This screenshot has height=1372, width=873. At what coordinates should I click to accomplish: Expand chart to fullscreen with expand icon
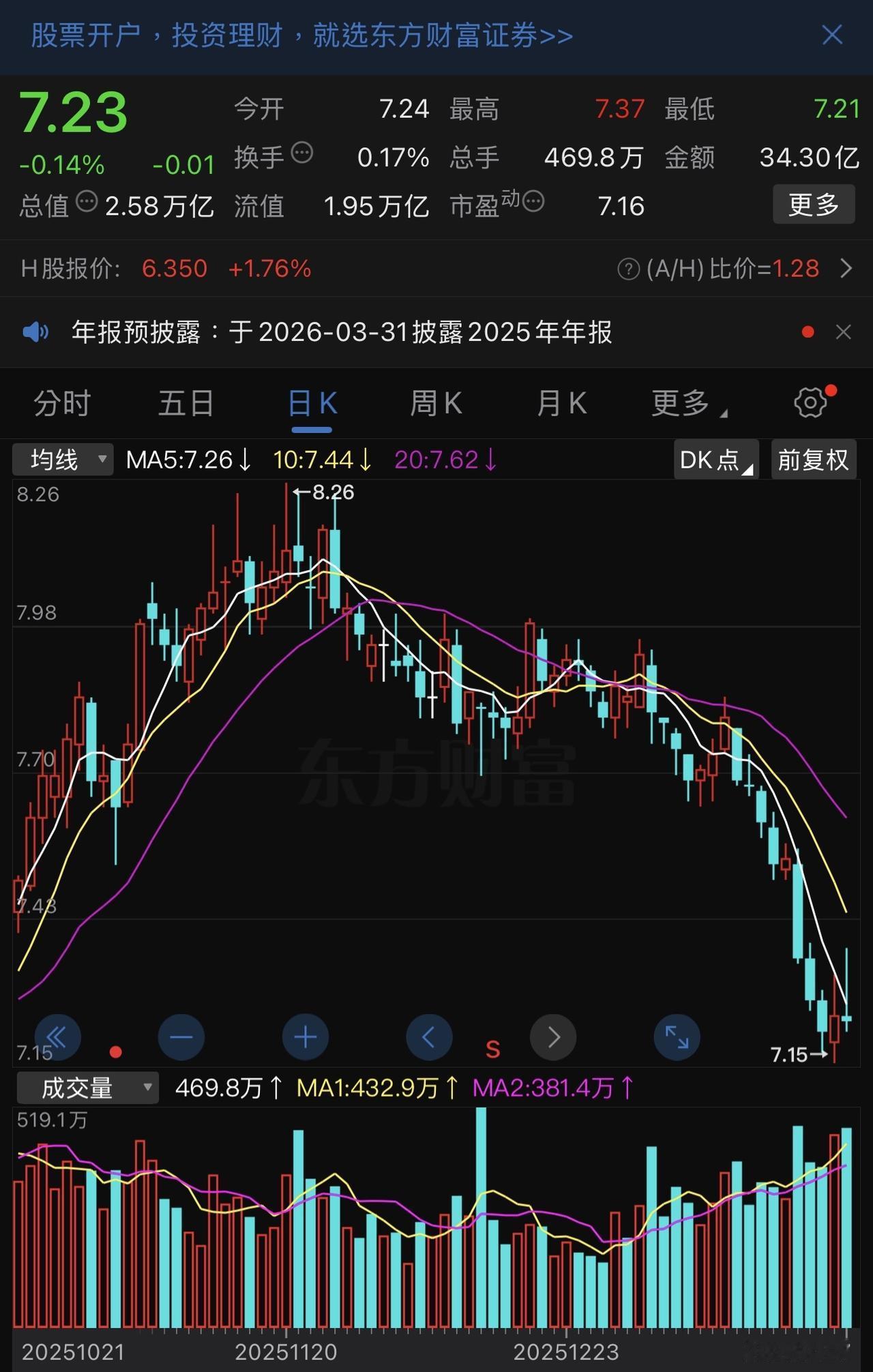(x=677, y=1037)
